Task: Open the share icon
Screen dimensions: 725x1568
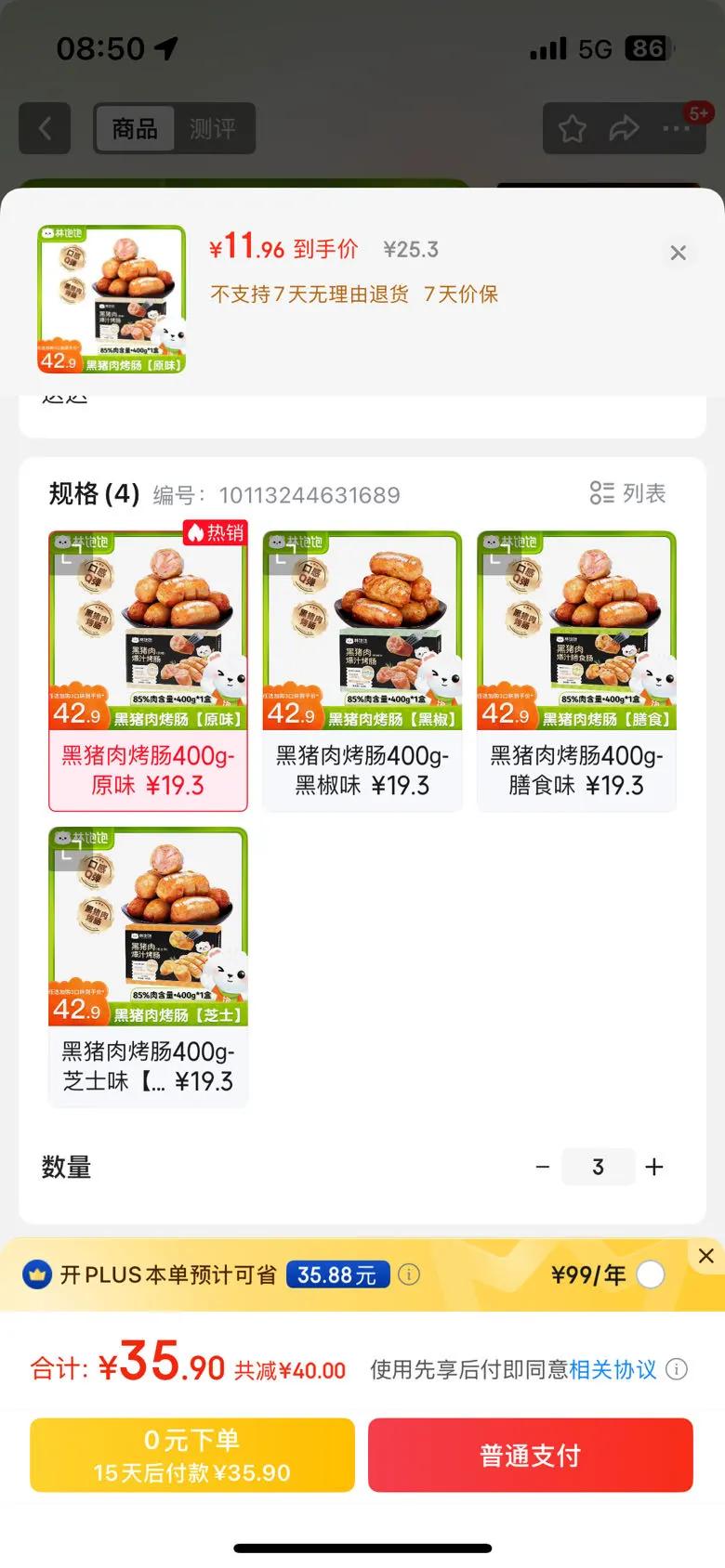Action: [626, 128]
